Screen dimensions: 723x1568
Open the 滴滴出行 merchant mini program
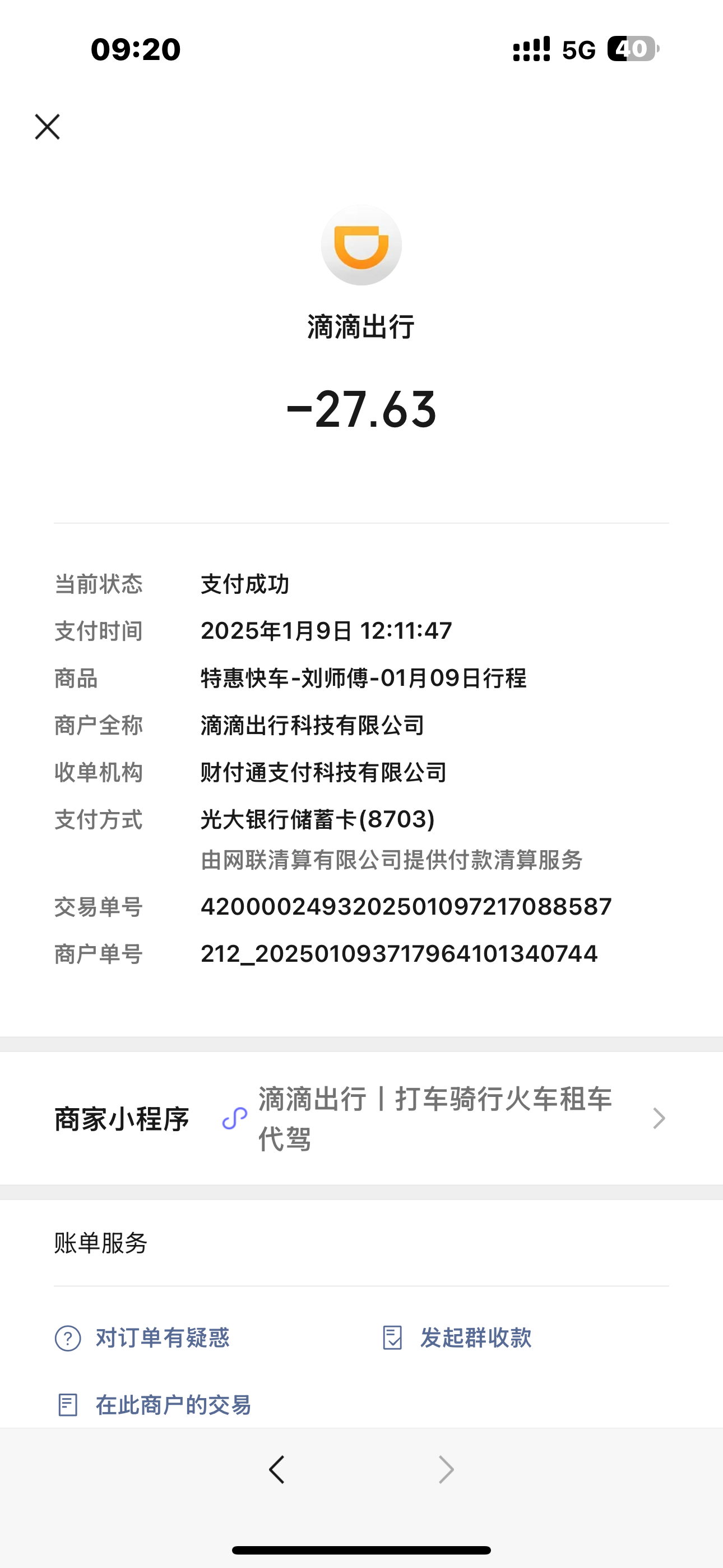434,1118
